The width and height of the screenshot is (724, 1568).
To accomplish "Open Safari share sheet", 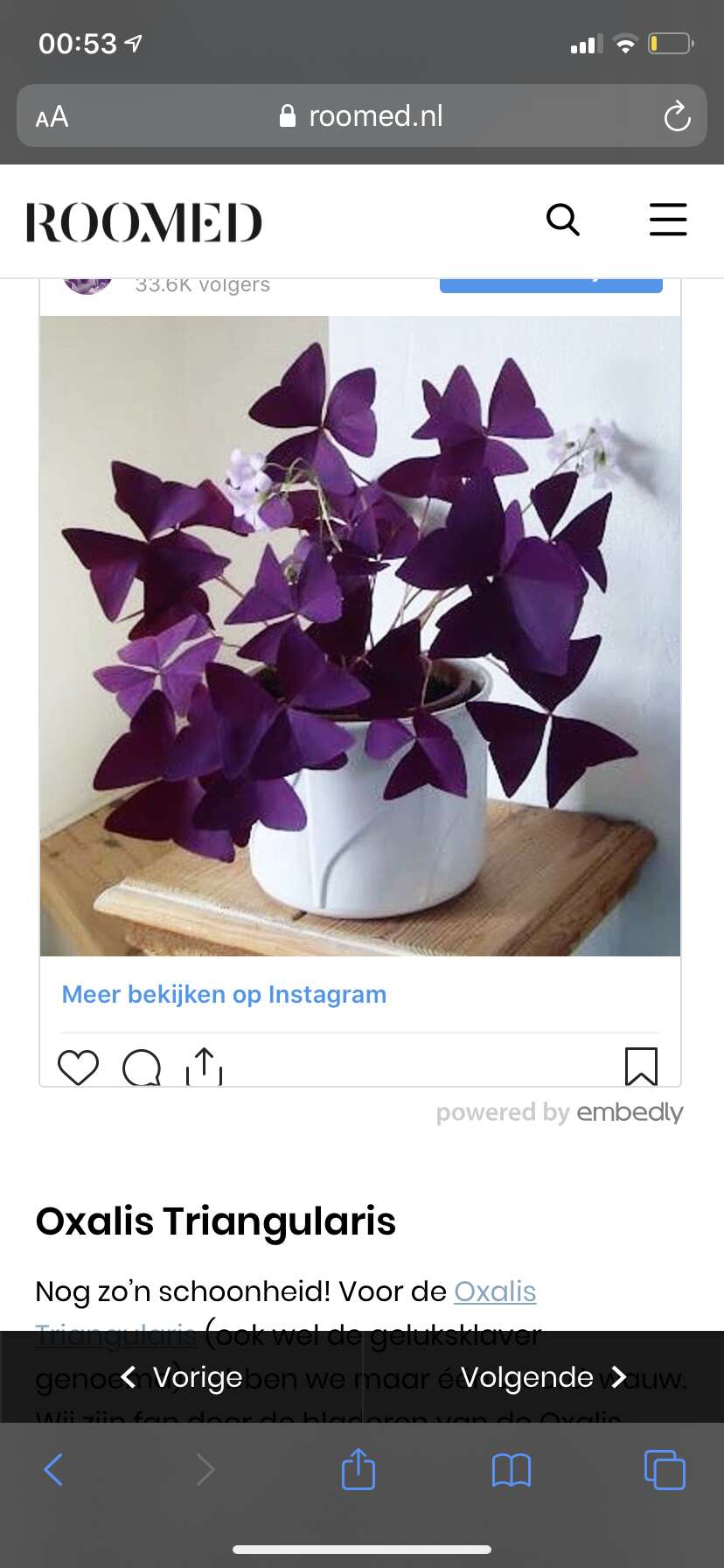I will click(359, 1468).
